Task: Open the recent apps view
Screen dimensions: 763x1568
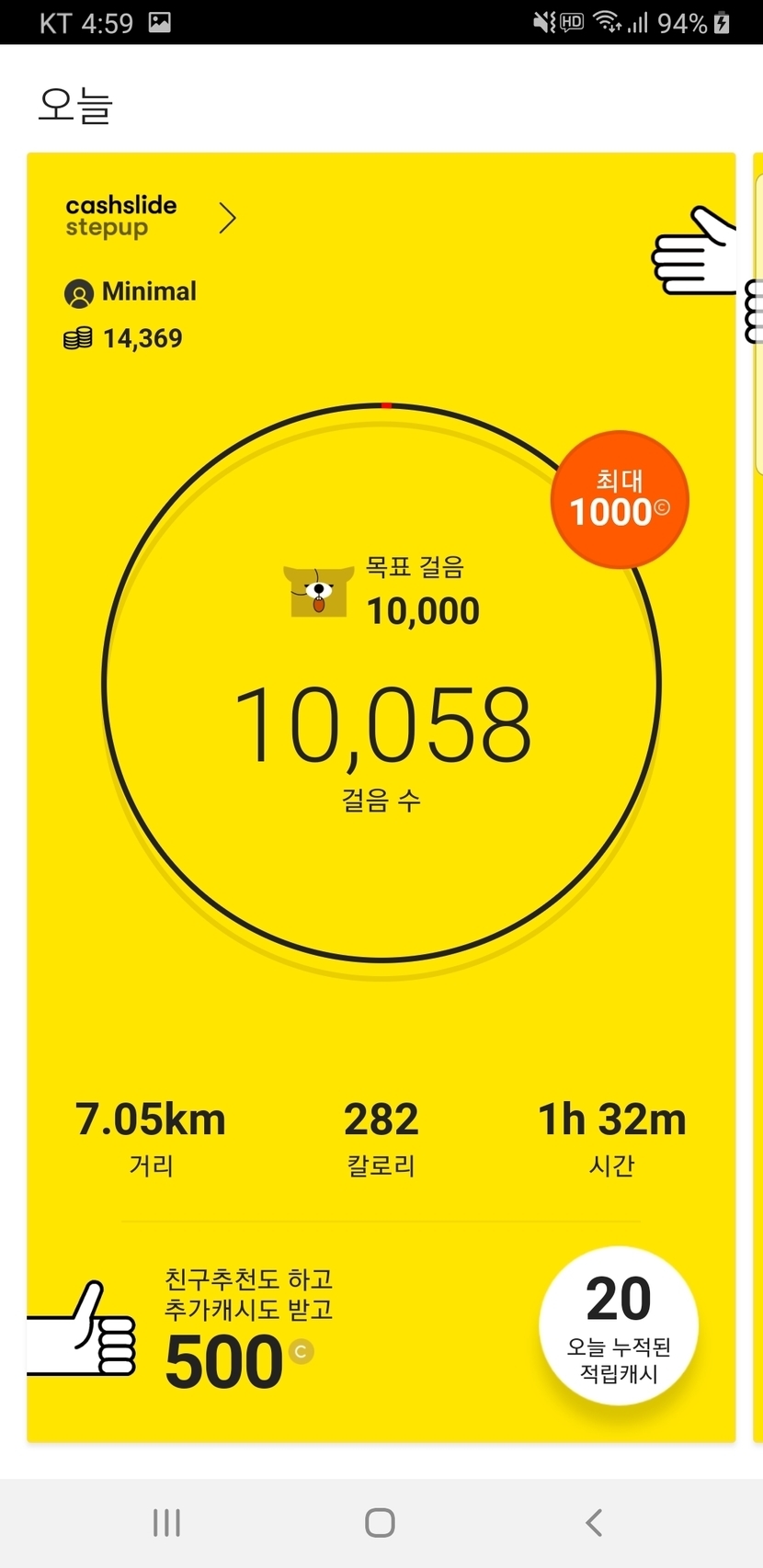Action: click(166, 1523)
